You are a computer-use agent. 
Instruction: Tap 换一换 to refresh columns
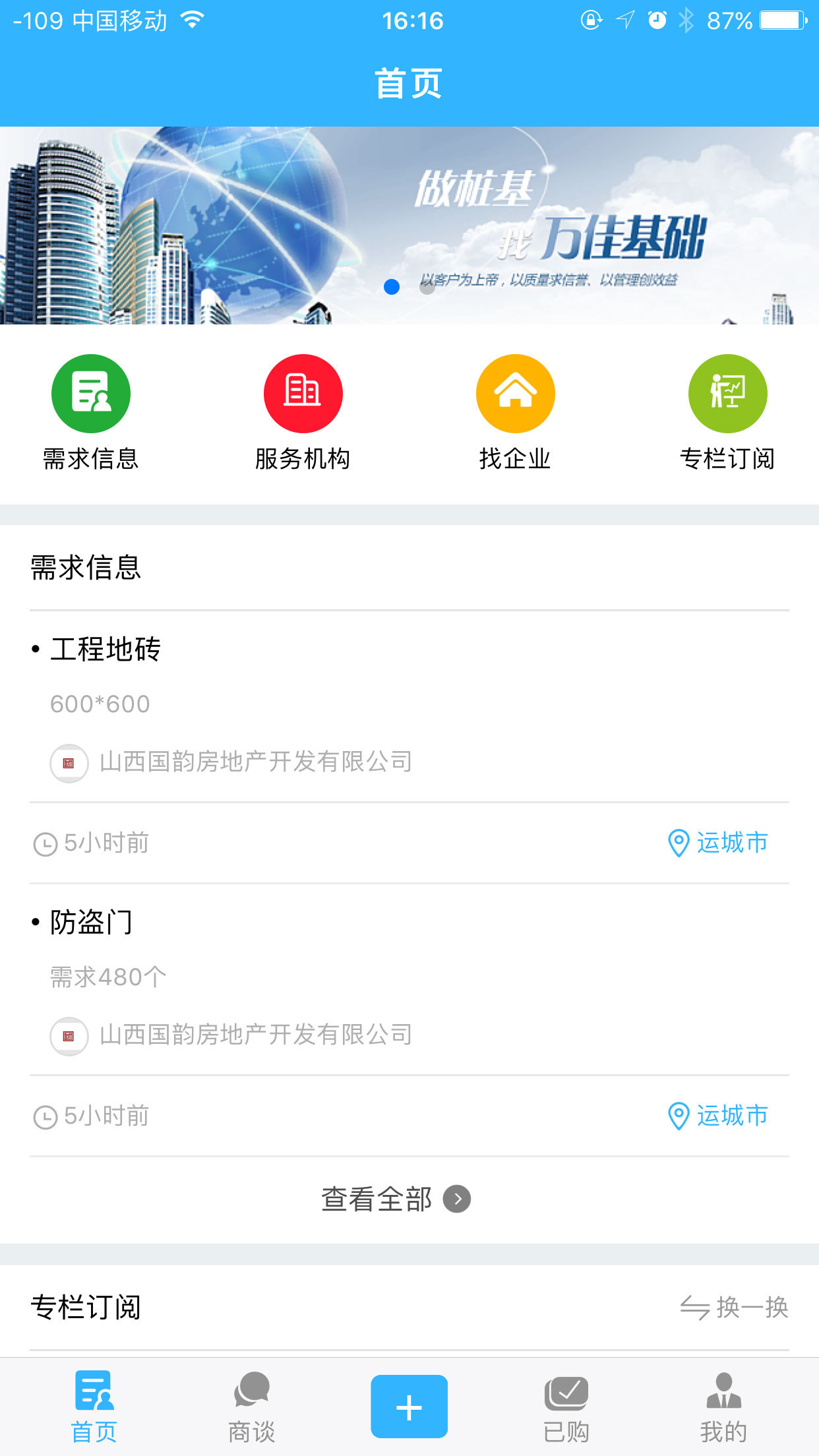point(734,1307)
